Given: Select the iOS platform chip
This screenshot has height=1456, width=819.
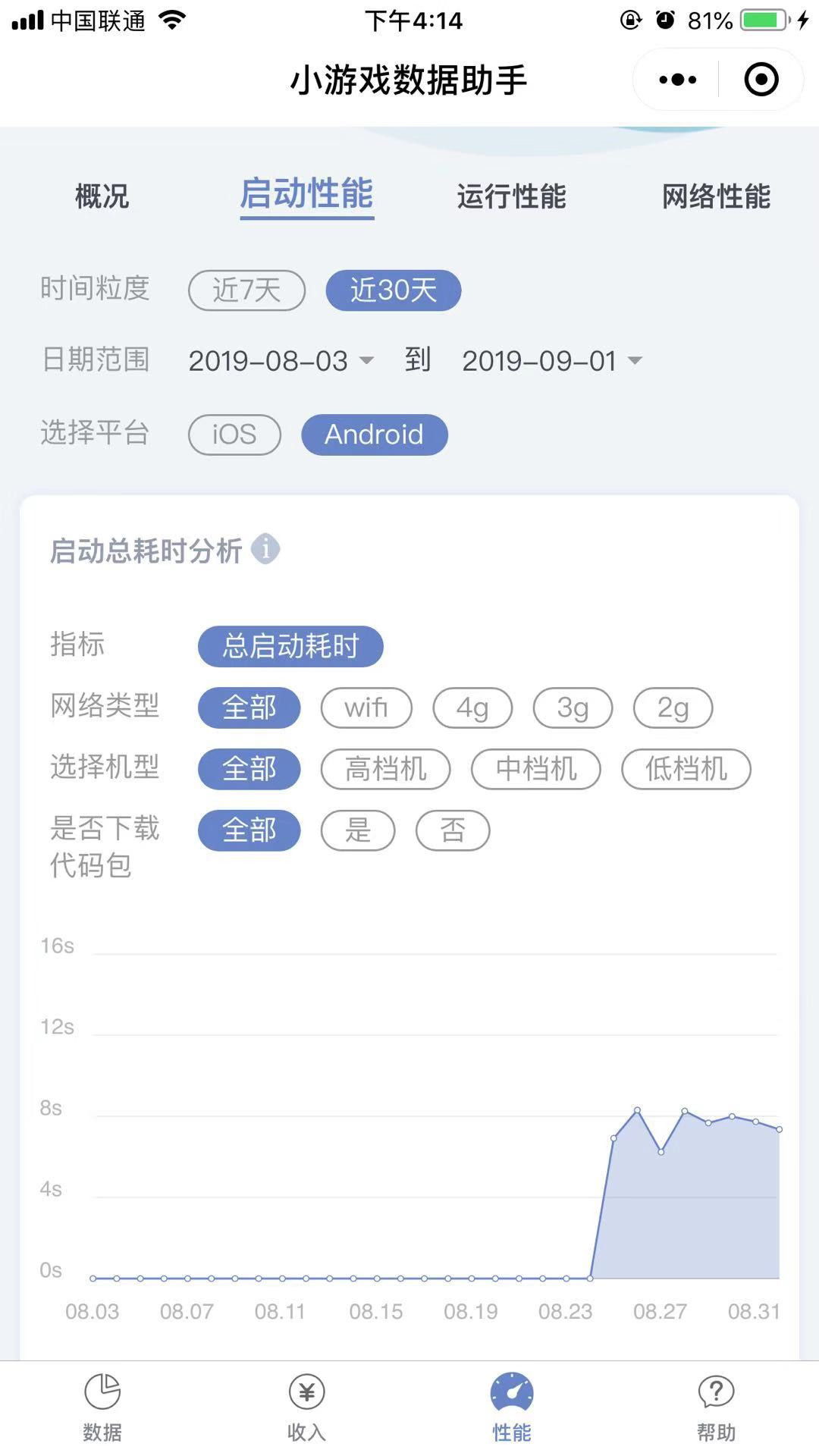Looking at the screenshot, I should [234, 435].
